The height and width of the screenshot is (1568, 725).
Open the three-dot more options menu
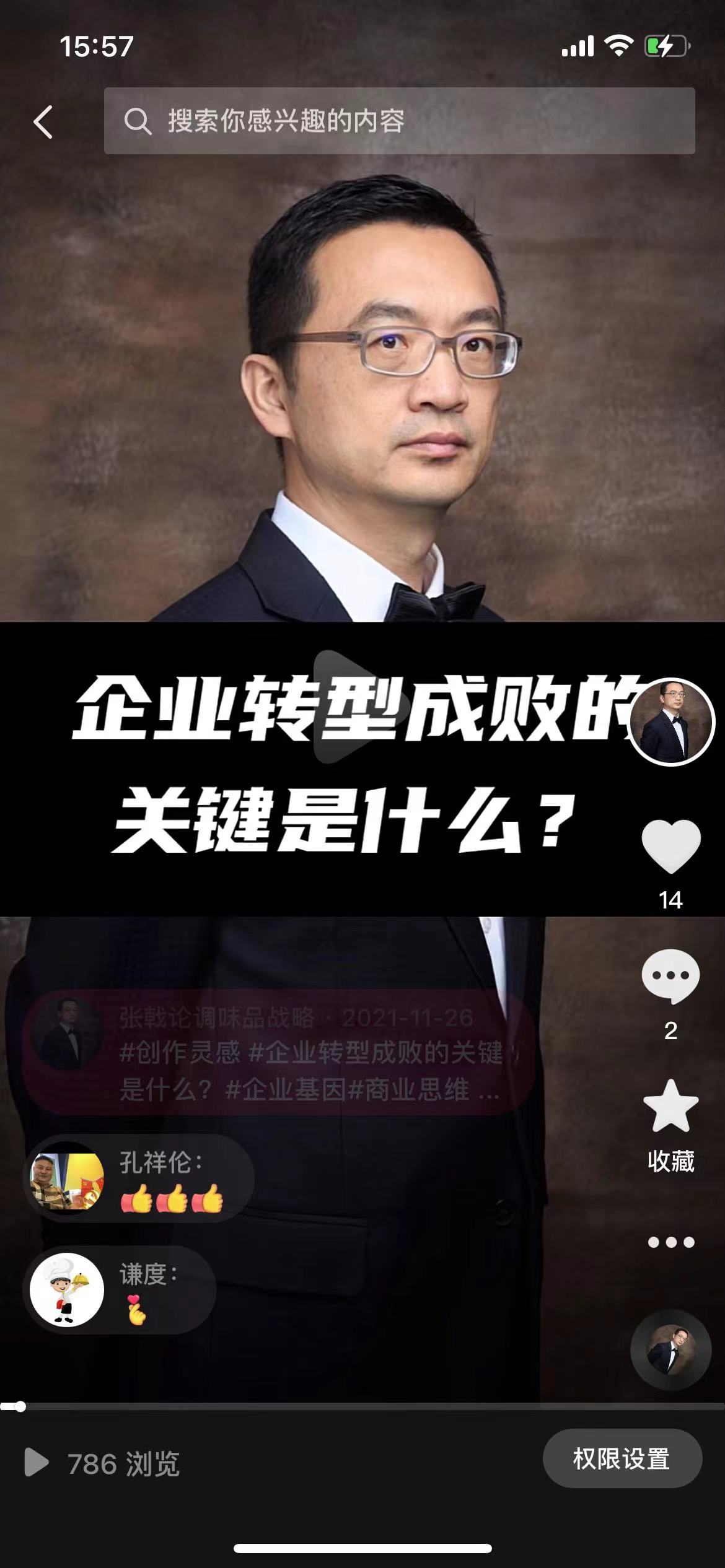click(x=671, y=1242)
